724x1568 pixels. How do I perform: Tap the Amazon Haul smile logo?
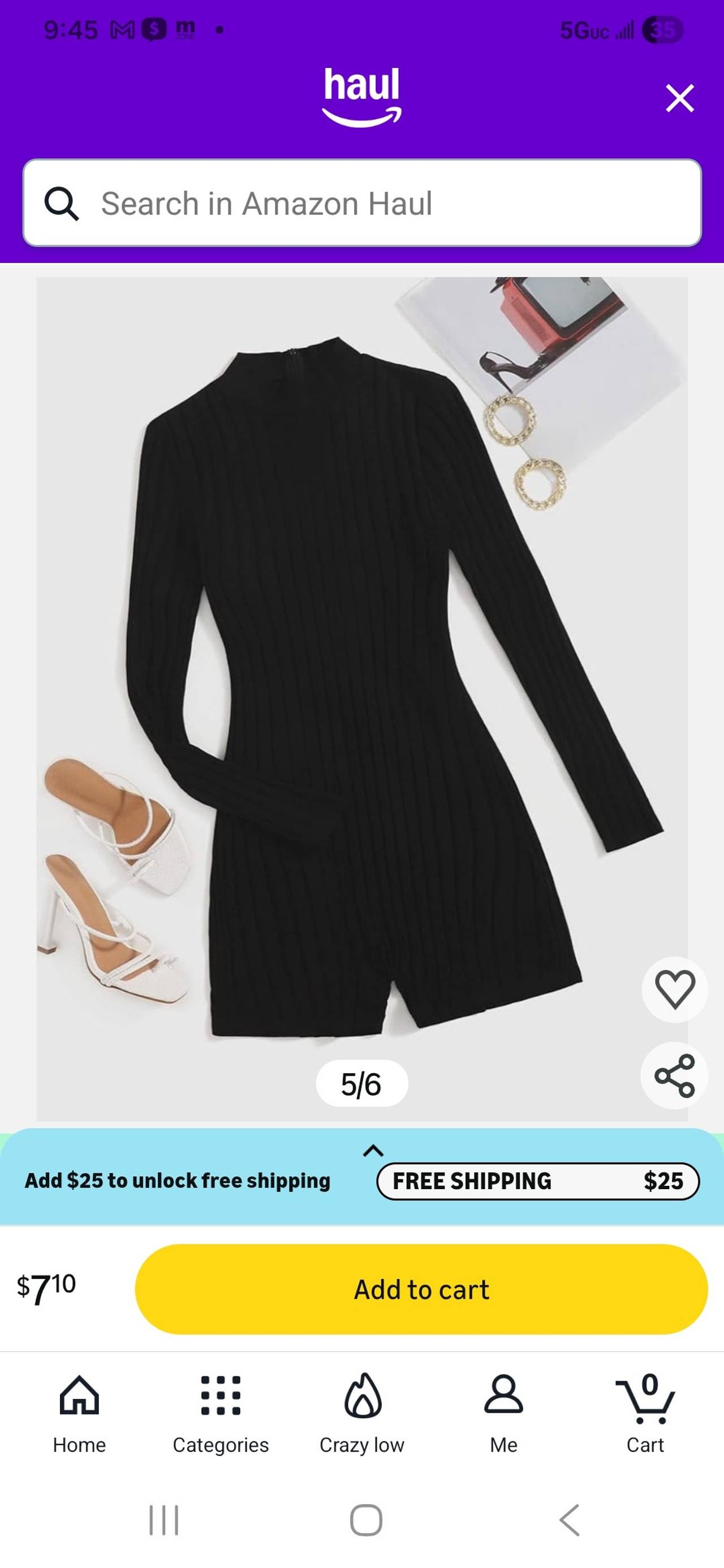[x=361, y=94]
